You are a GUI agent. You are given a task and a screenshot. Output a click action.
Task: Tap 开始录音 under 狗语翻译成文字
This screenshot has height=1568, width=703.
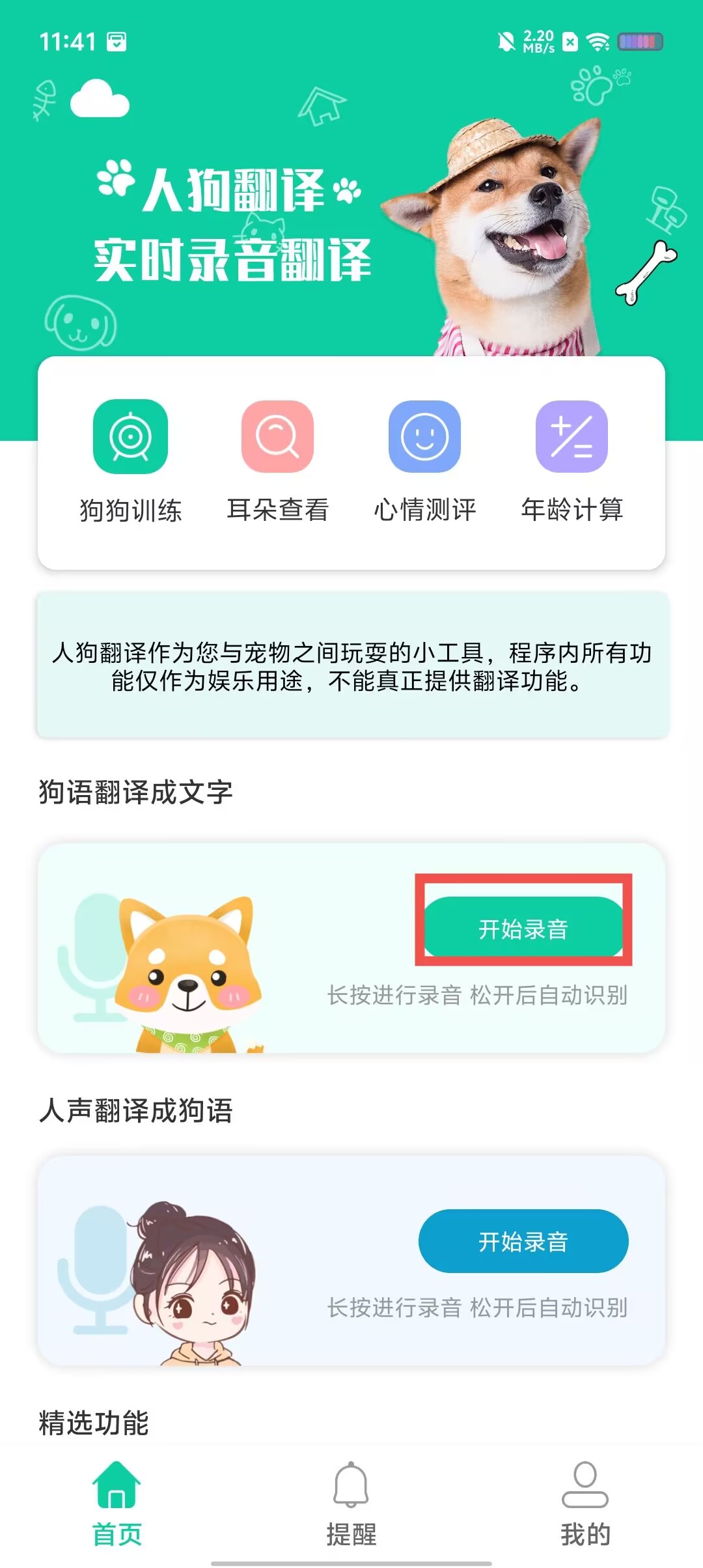tap(523, 927)
